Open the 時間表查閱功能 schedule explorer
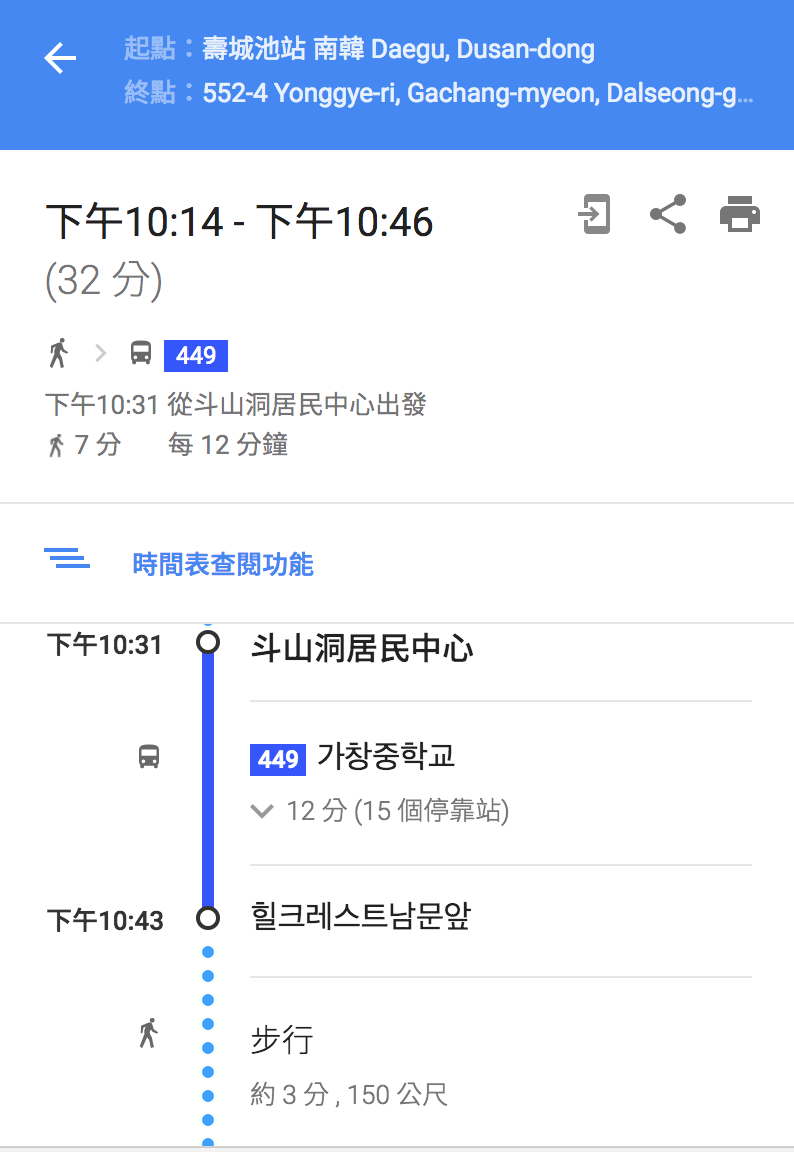Viewport: 794px width, 1152px height. click(x=222, y=565)
